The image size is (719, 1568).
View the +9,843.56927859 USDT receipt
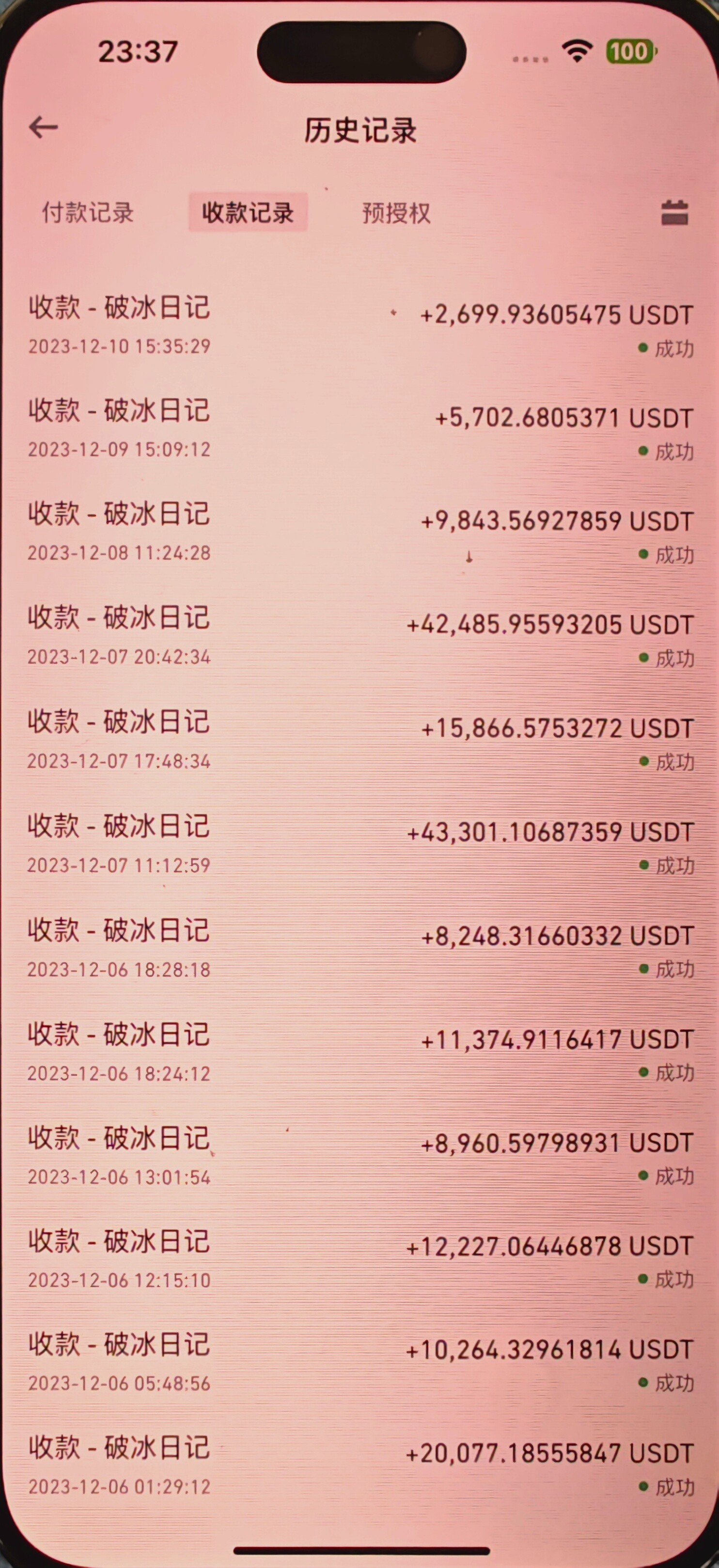[359, 533]
